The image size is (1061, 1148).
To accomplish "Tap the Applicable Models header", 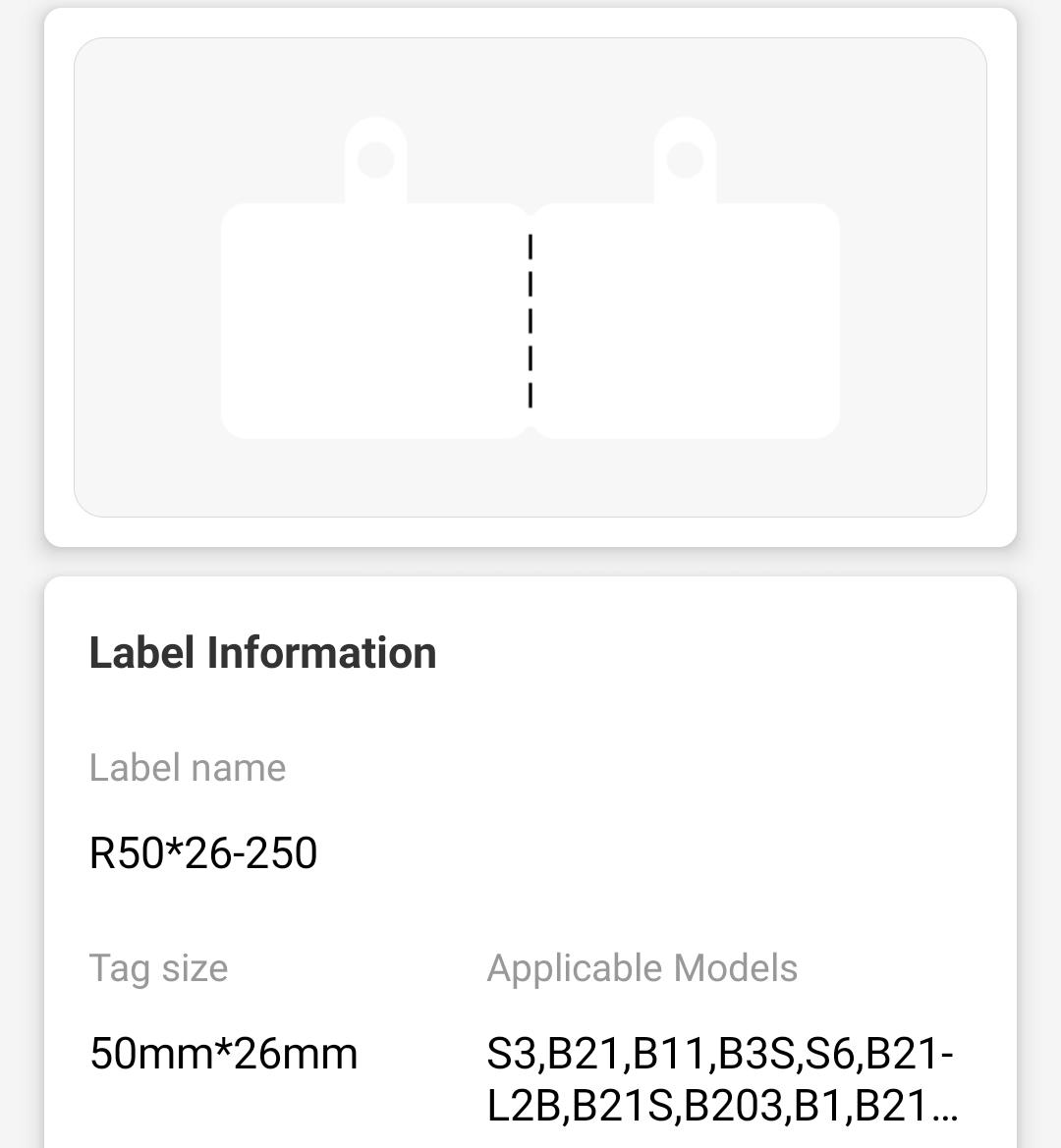I will pyautogui.click(x=642, y=968).
